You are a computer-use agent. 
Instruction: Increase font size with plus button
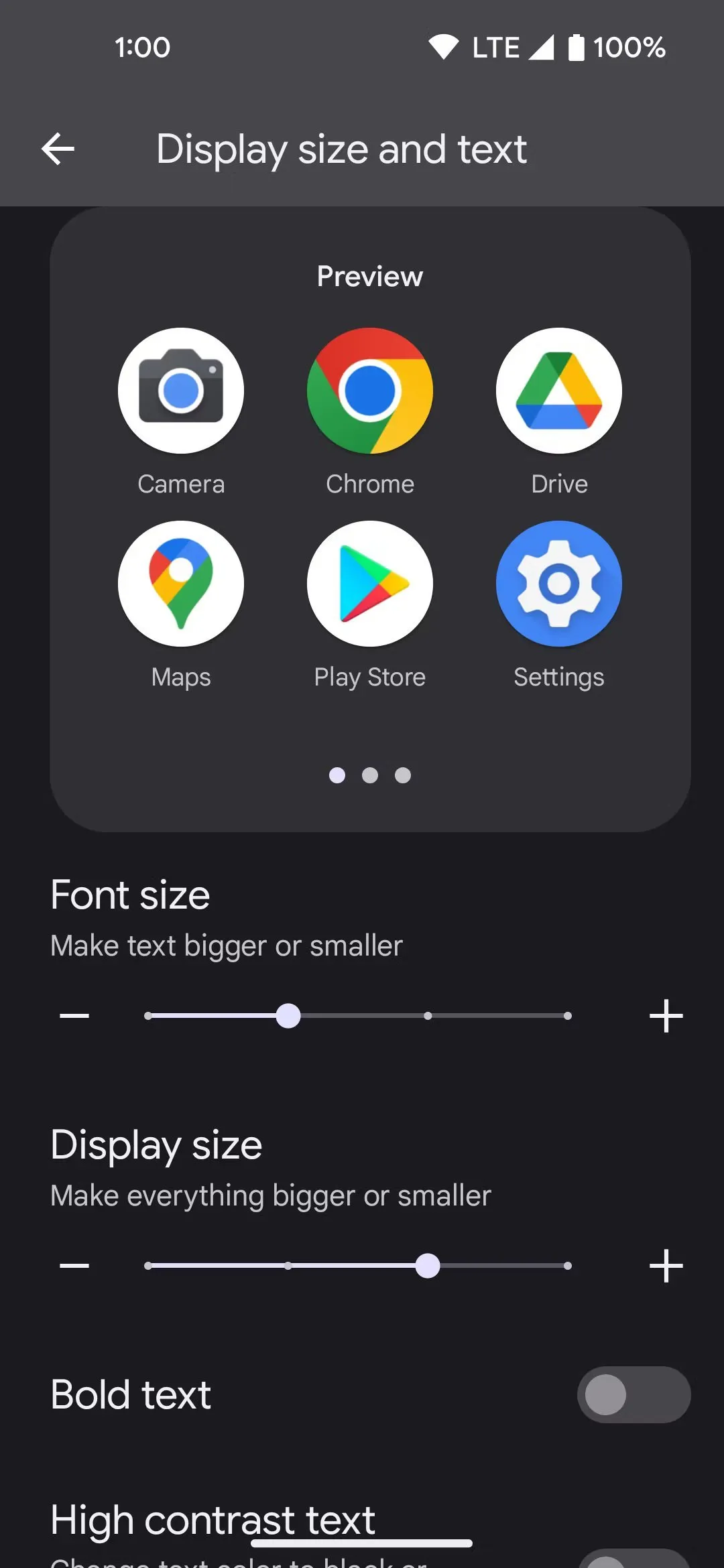[x=666, y=1016]
